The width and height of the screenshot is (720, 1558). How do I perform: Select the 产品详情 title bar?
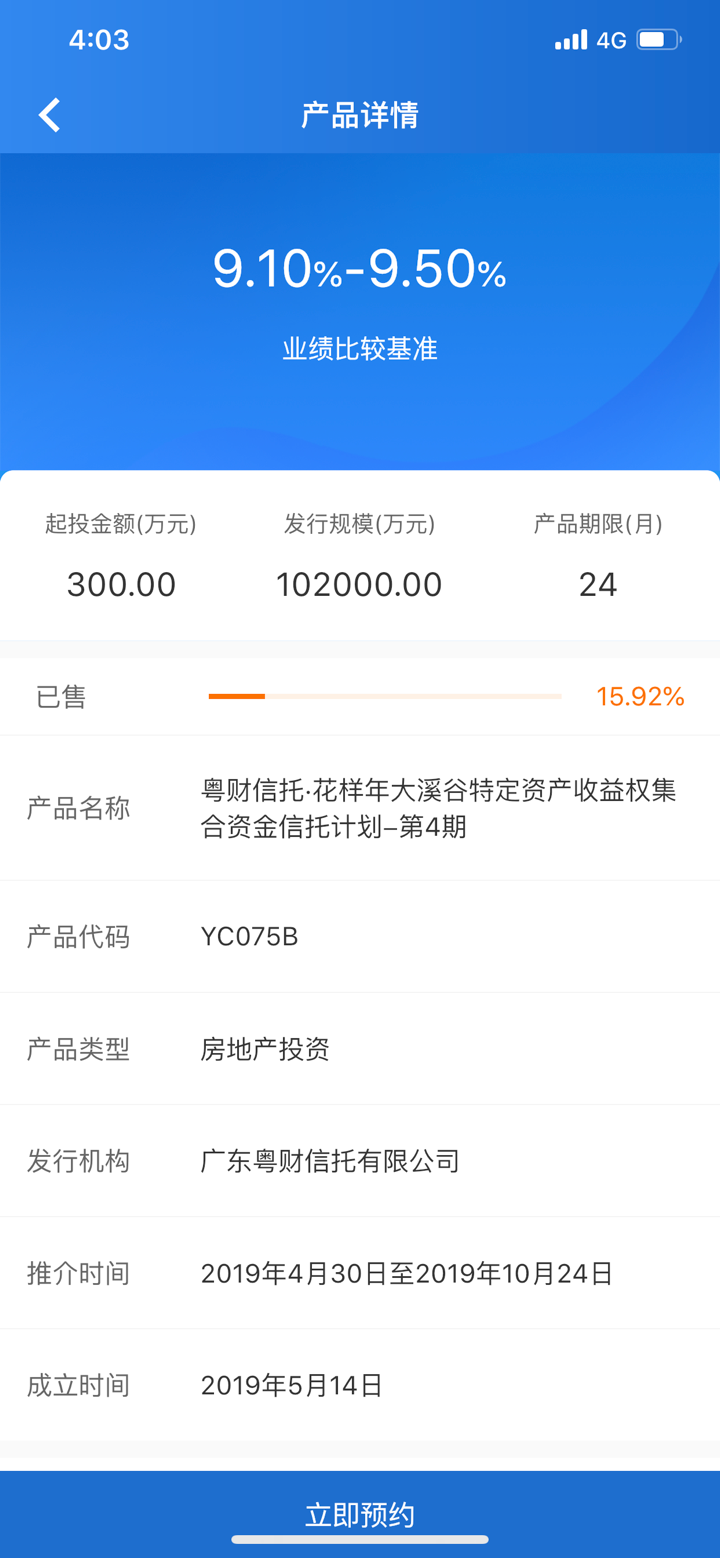[359, 114]
